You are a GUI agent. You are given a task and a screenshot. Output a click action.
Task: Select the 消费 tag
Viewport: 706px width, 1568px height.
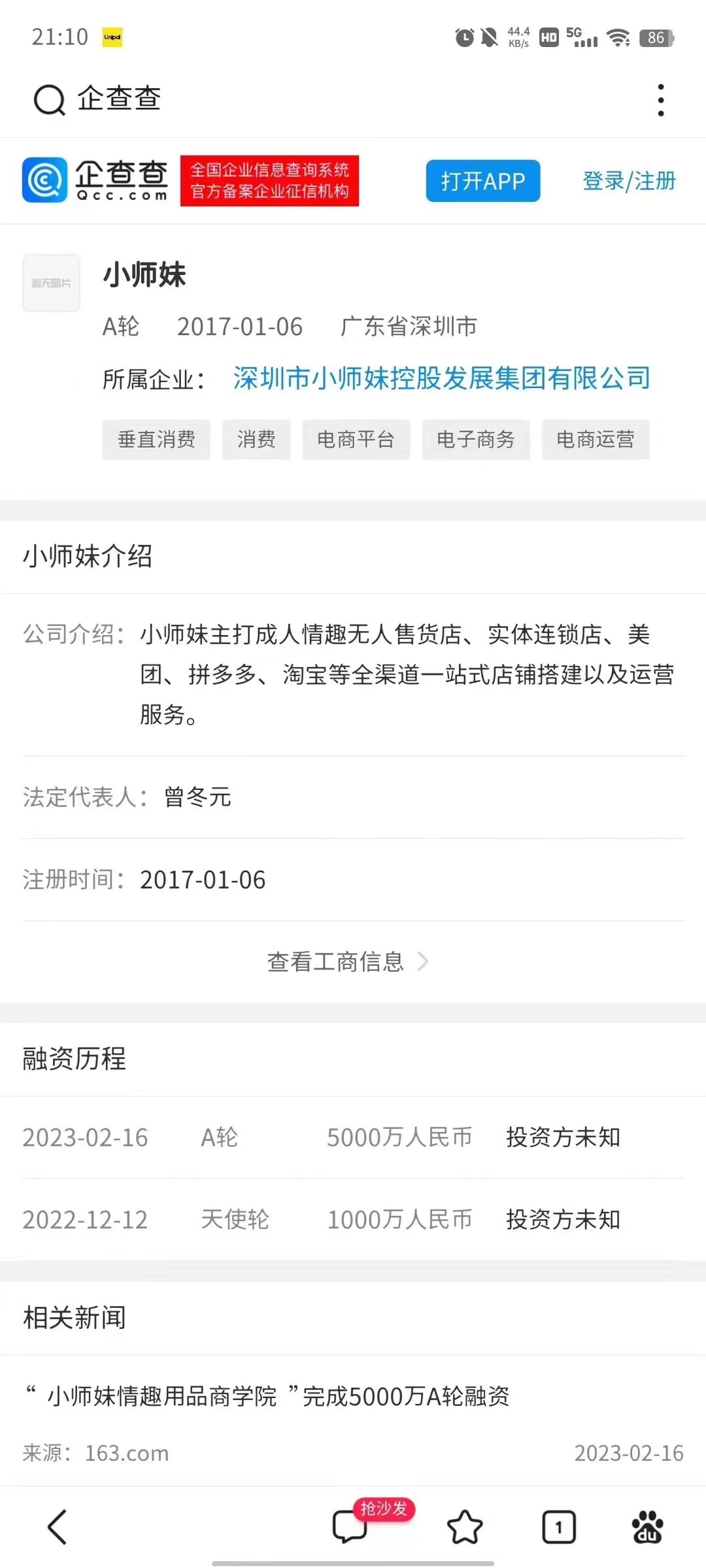(x=256, y=440)
